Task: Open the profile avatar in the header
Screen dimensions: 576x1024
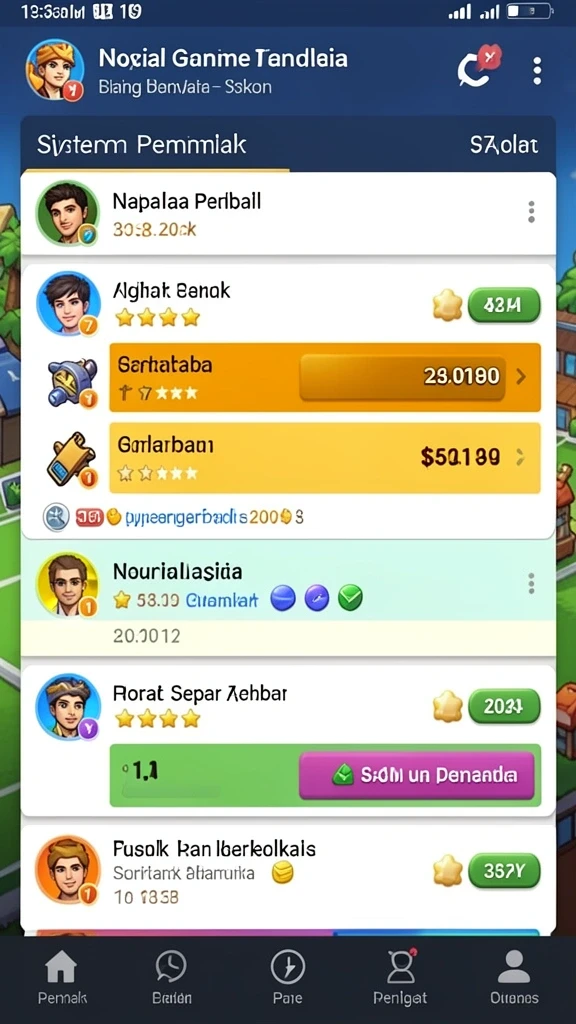Action: pos(55,70)
